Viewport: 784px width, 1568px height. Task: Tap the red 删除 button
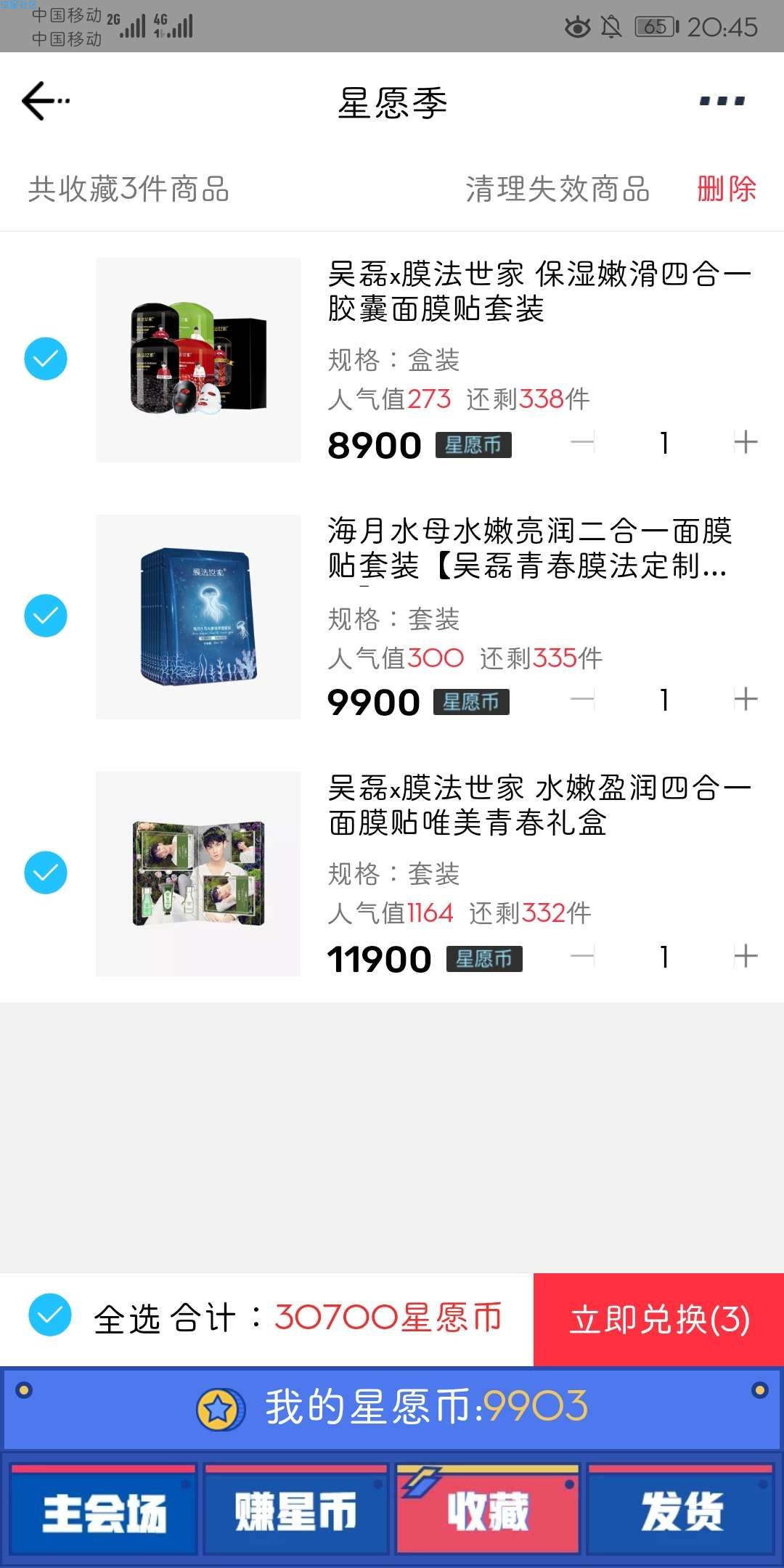click(x=726, y=189)
